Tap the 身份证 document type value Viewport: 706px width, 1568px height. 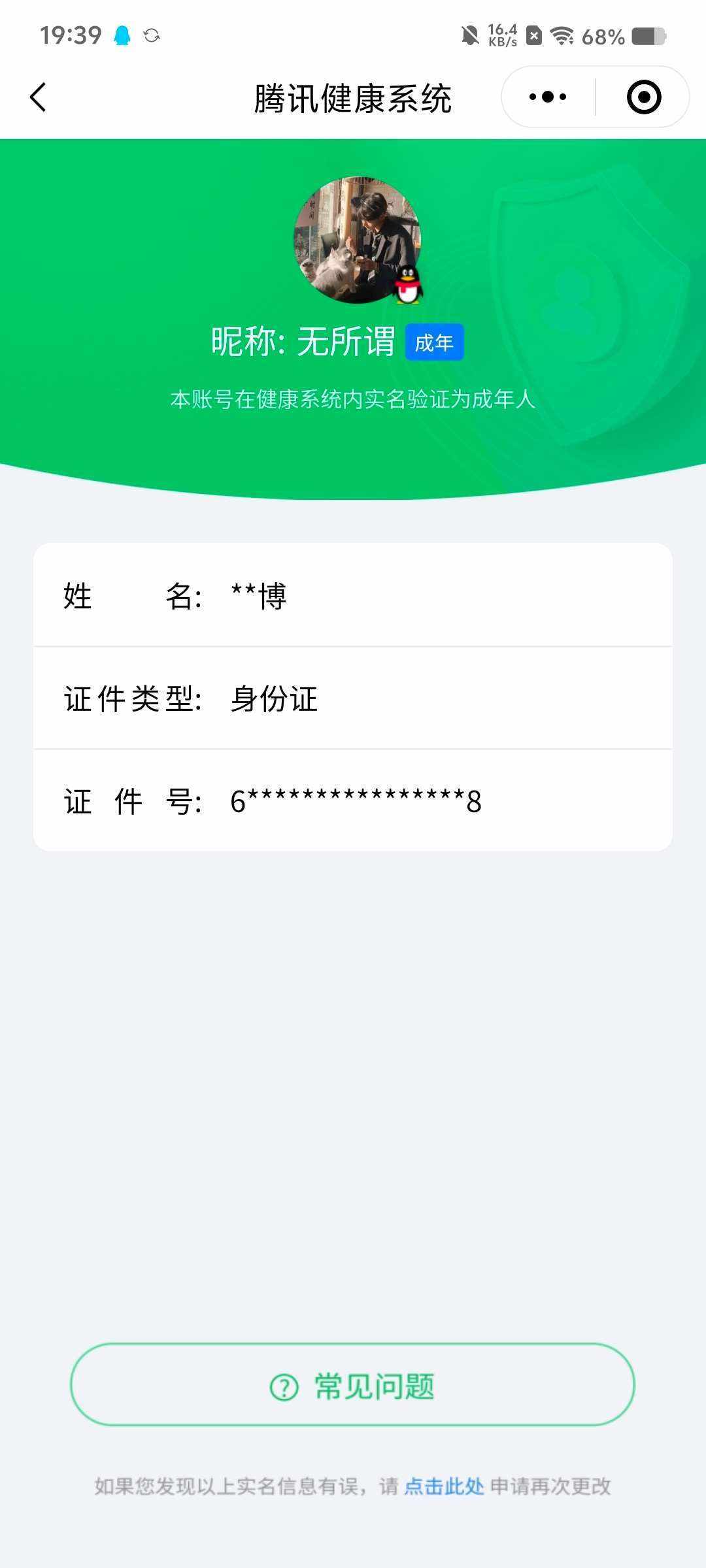(x=275, y=699)
